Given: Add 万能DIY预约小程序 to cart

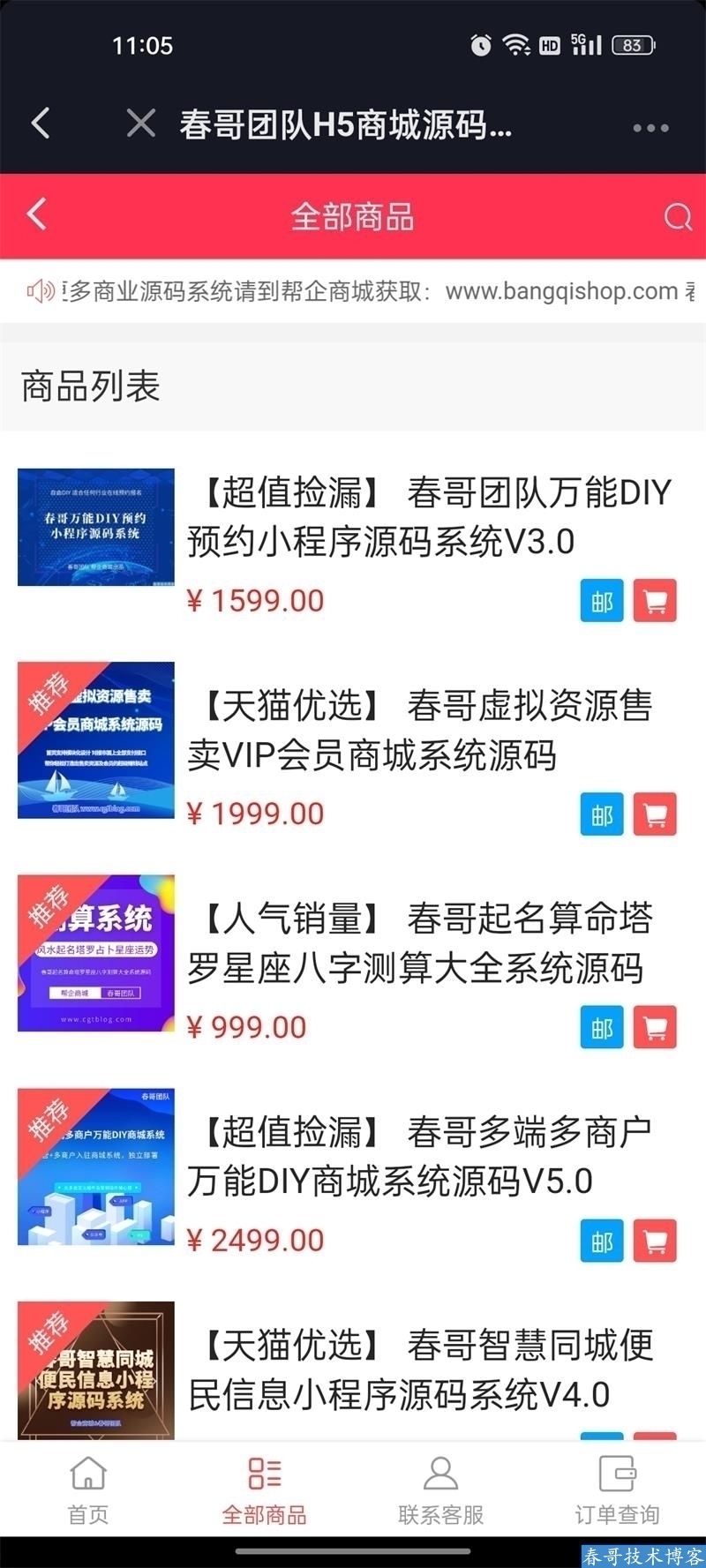Looking at the screenshot, I should click(654, 600).
